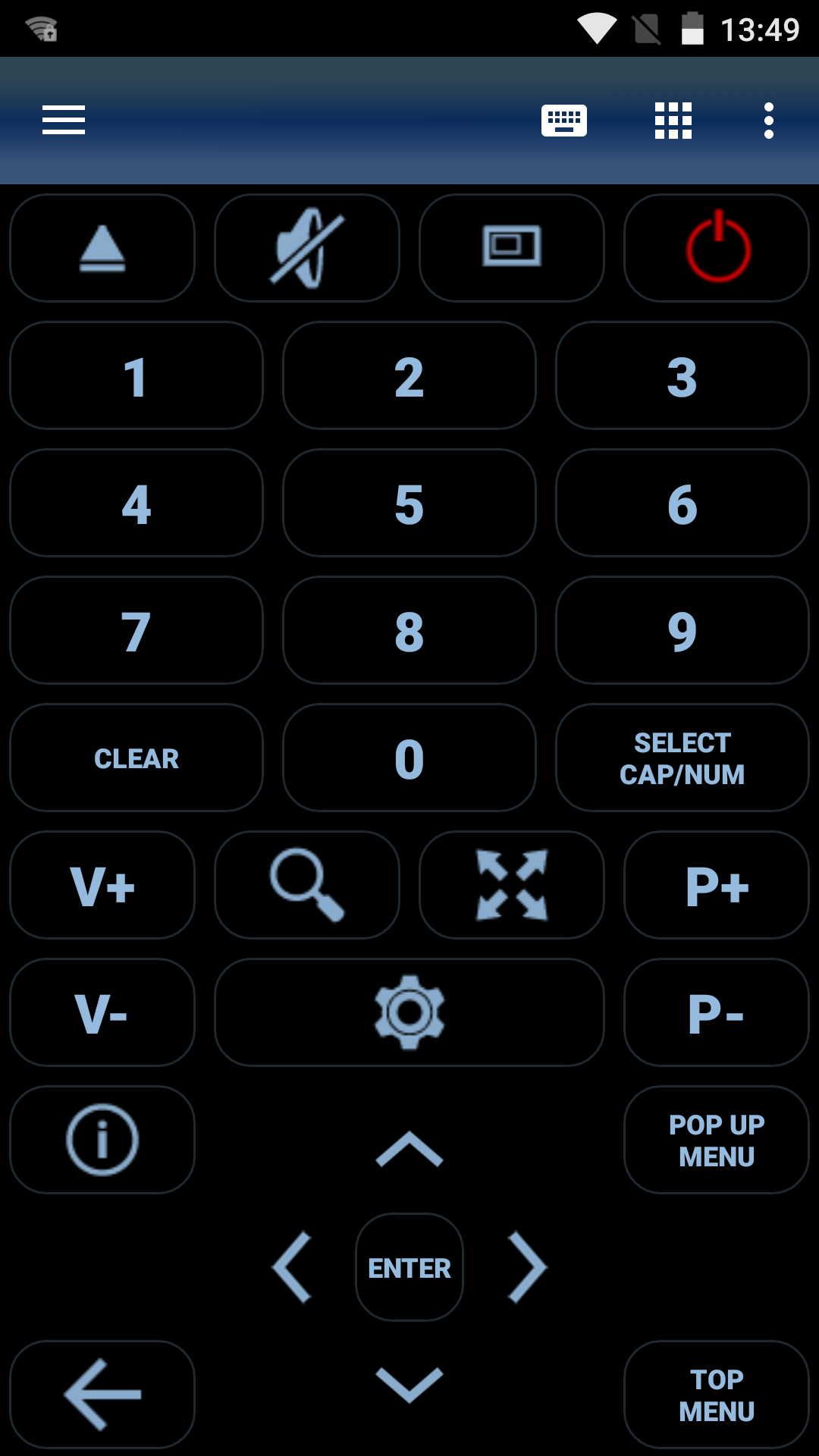Mute the sound

307,248
